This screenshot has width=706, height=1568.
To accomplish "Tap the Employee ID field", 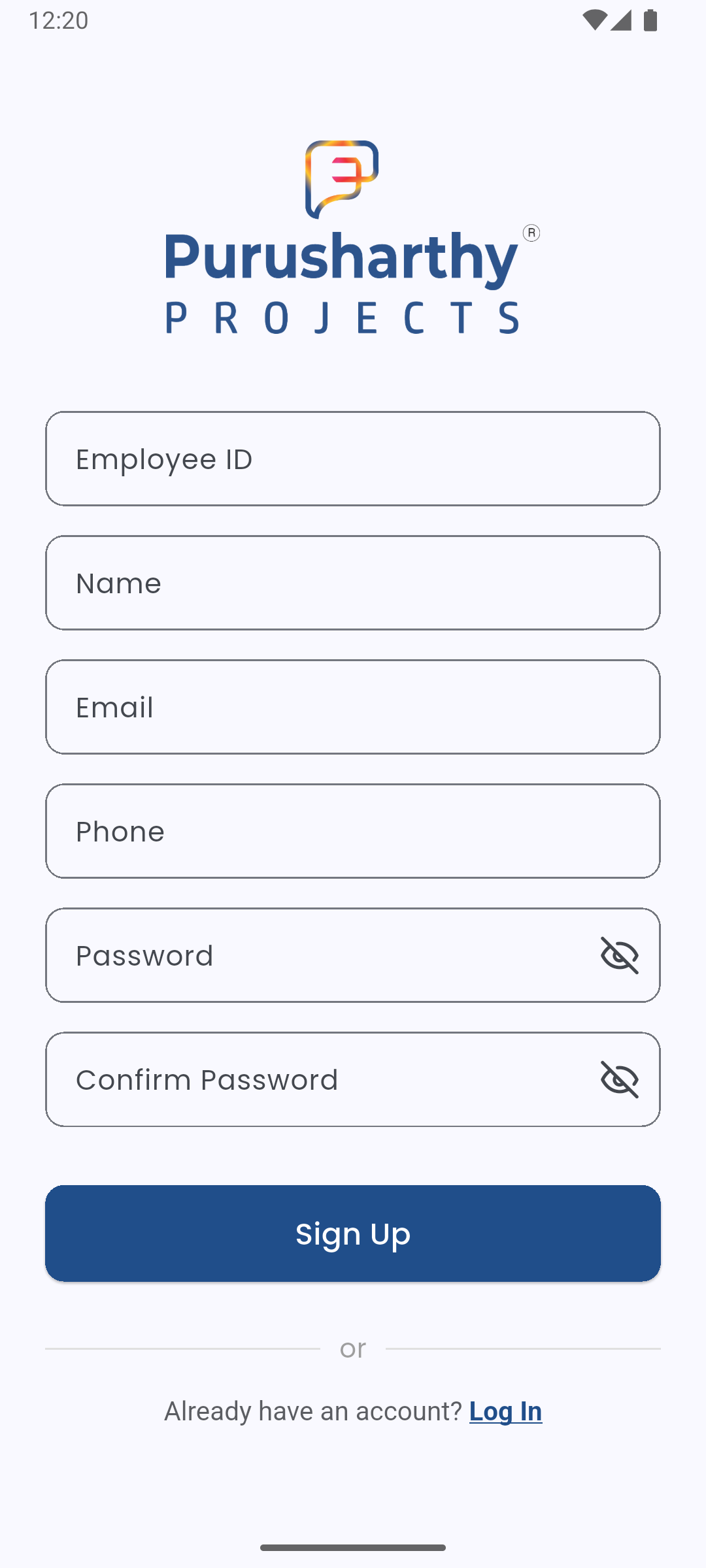I will 353,459.
